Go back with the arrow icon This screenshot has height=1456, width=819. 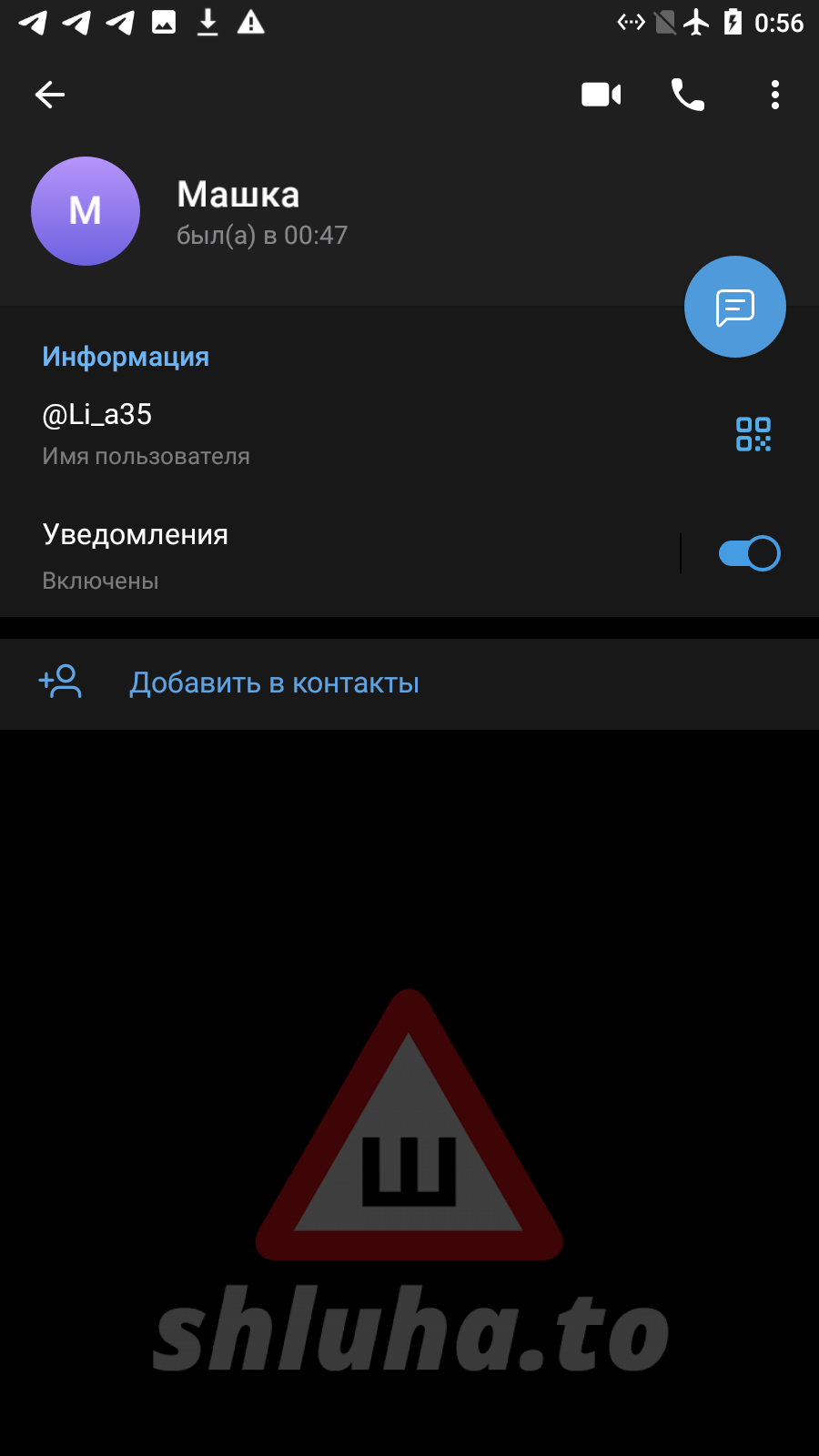coord(50,95)
